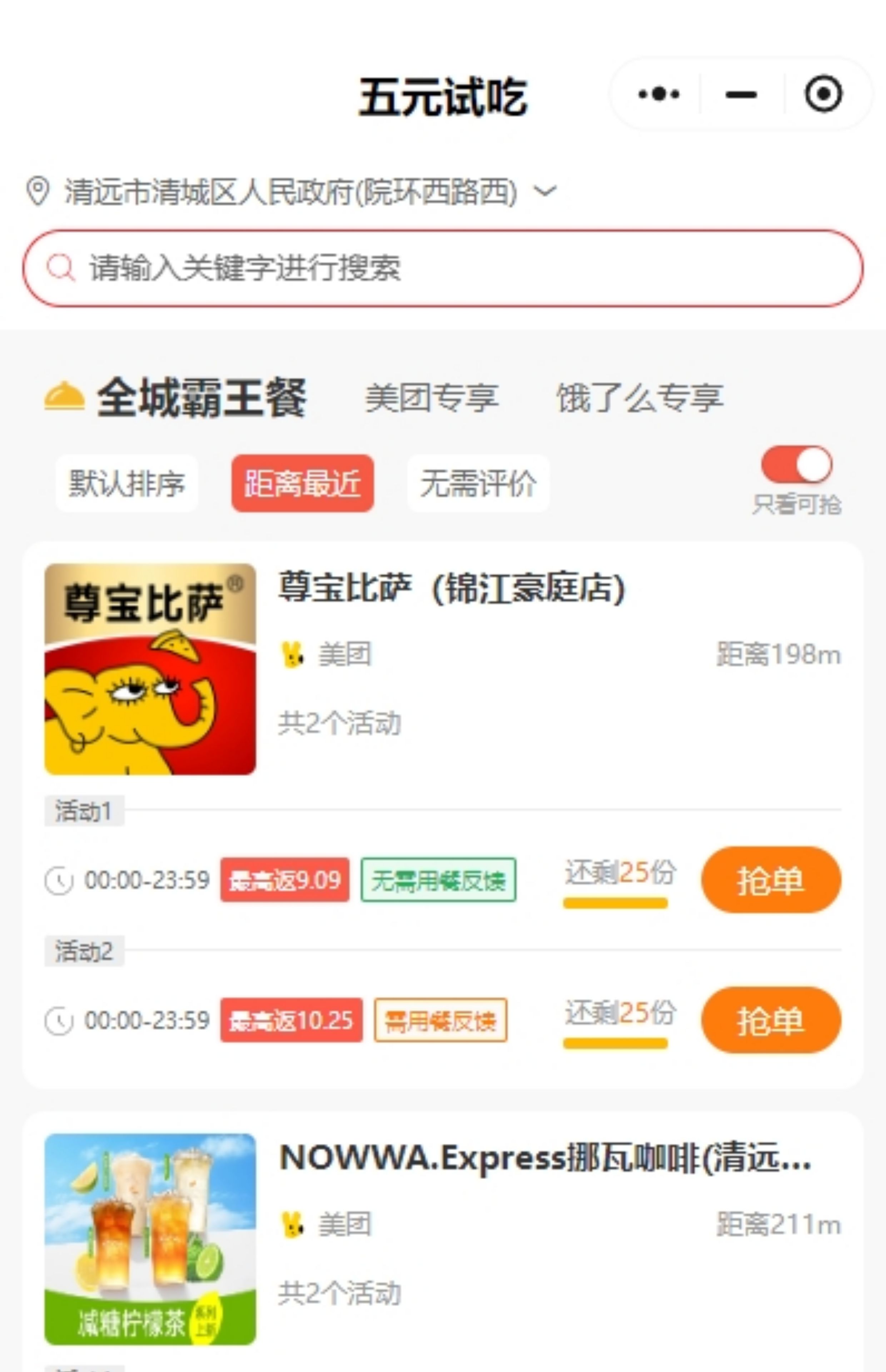Switch to the 美团专享 tab

point(432,398)
